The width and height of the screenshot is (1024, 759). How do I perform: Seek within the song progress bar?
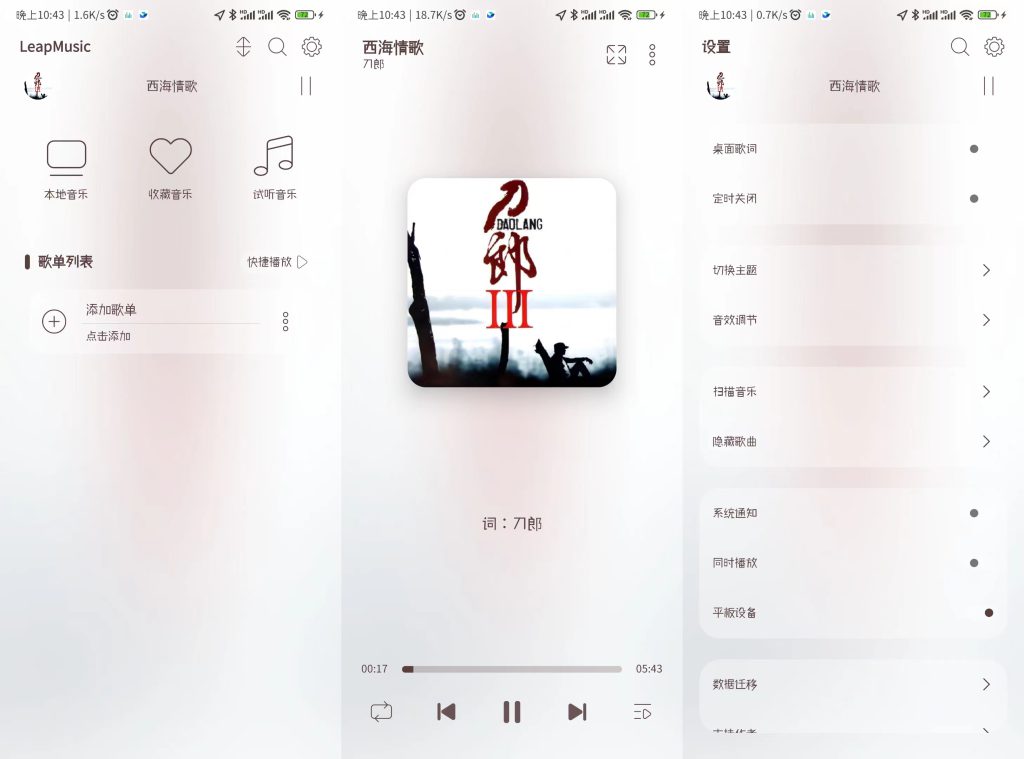511,669
